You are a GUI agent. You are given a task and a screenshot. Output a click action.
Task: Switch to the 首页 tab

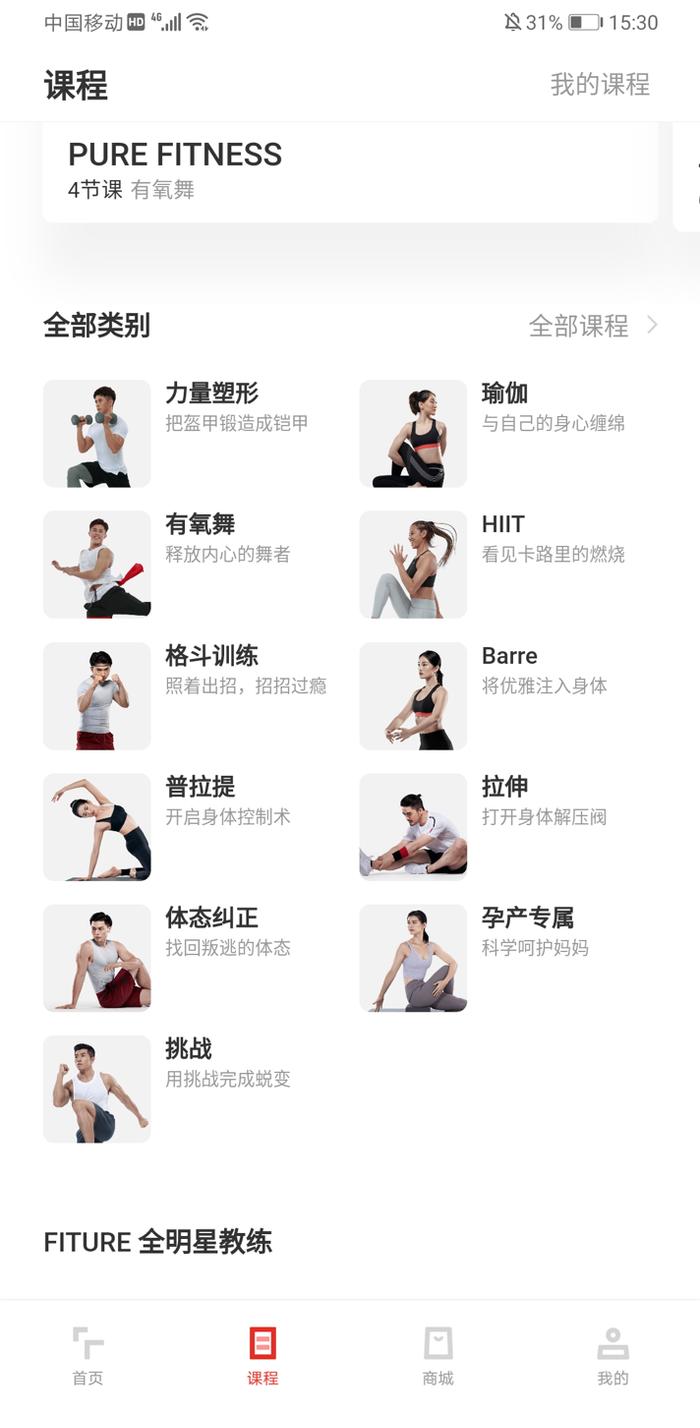click(88, 1356)
